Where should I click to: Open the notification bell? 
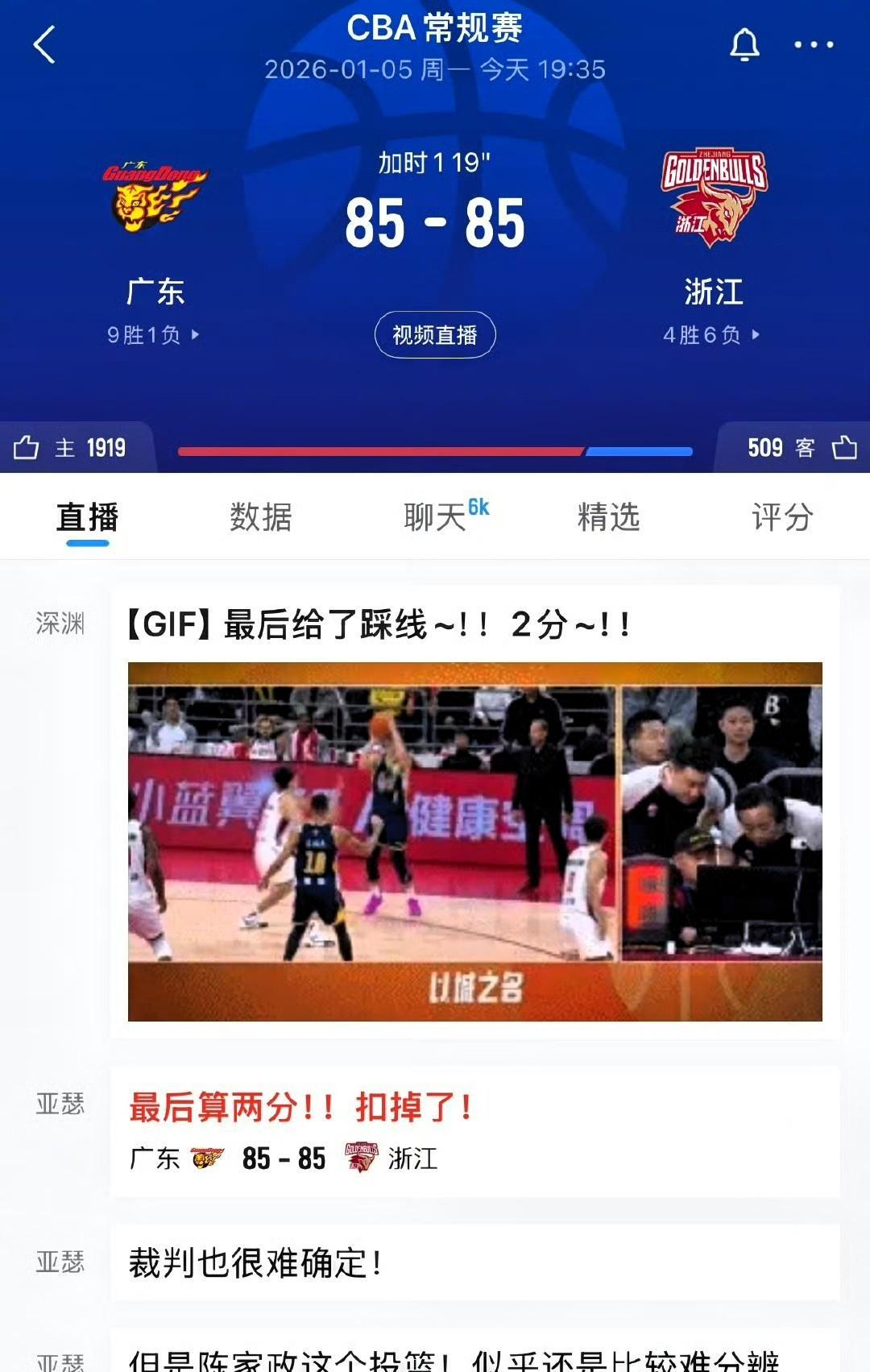(745, 44)
